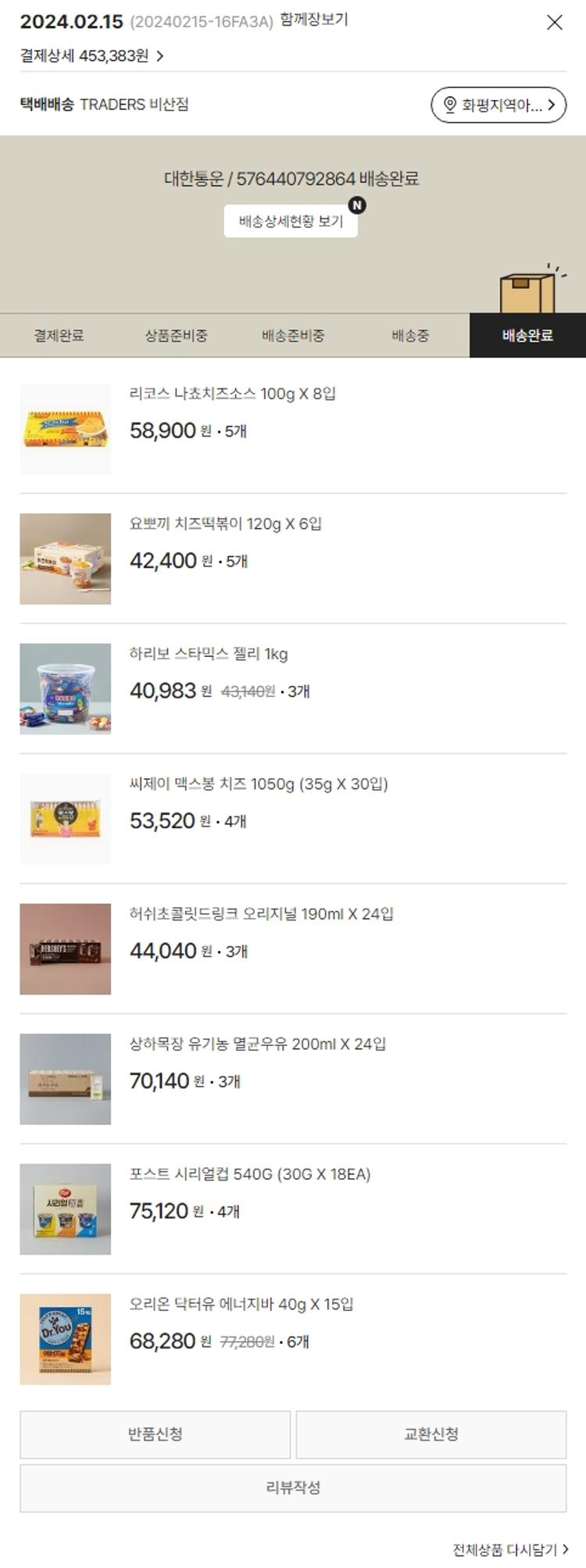This screenshot has height=1568, width=586.
Task: Open 씨제이 맥스봉 치즈 1050g item
Action: coord(258,784)
